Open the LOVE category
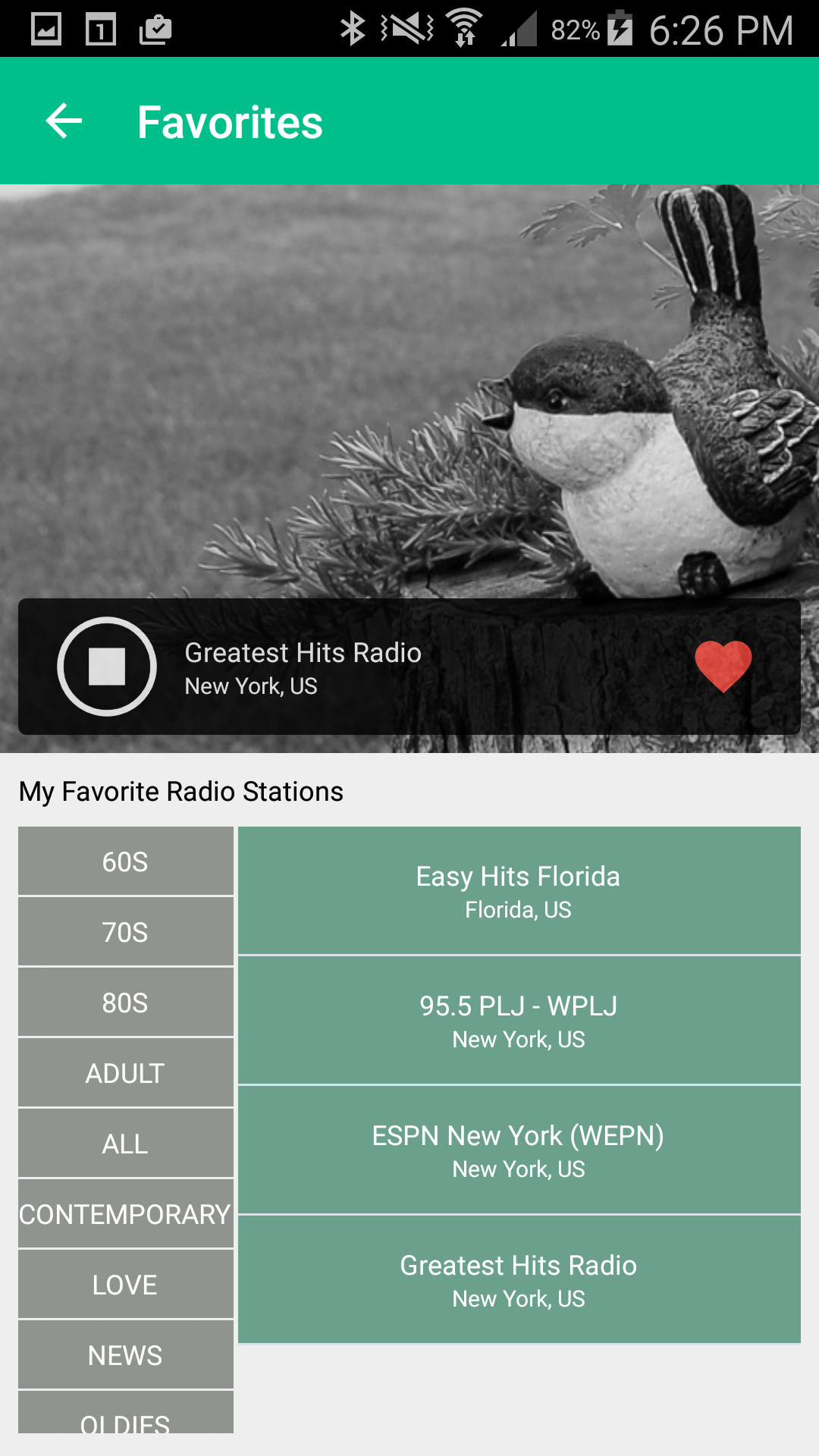Viewport: 819px width, 1456px height. [x=125, y=1285]
